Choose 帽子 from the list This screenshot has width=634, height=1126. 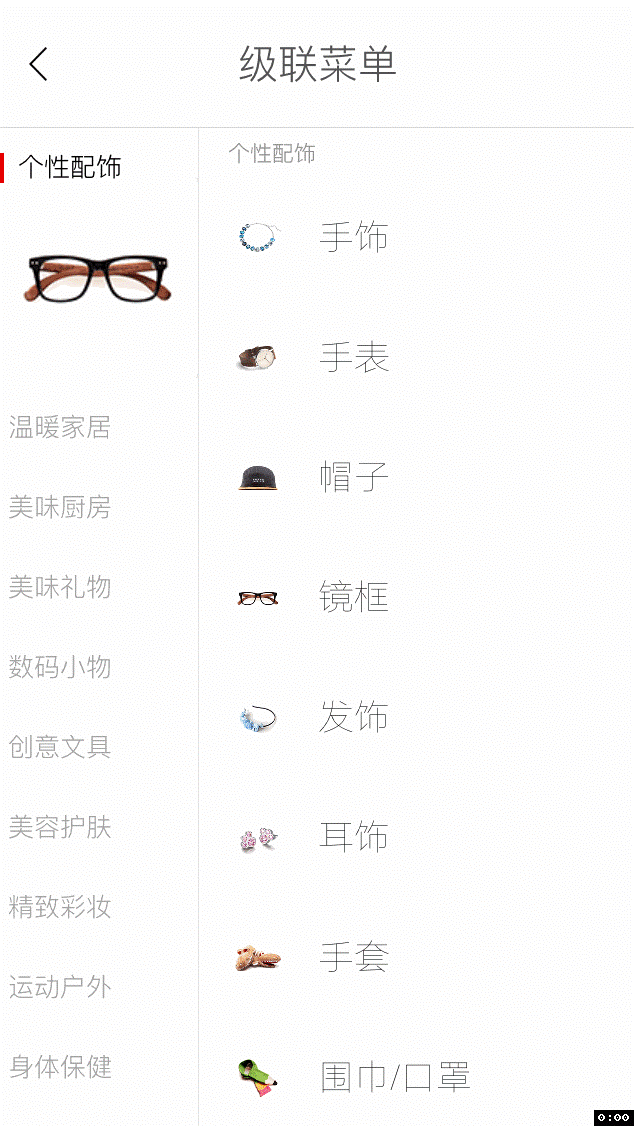[353, 477]
